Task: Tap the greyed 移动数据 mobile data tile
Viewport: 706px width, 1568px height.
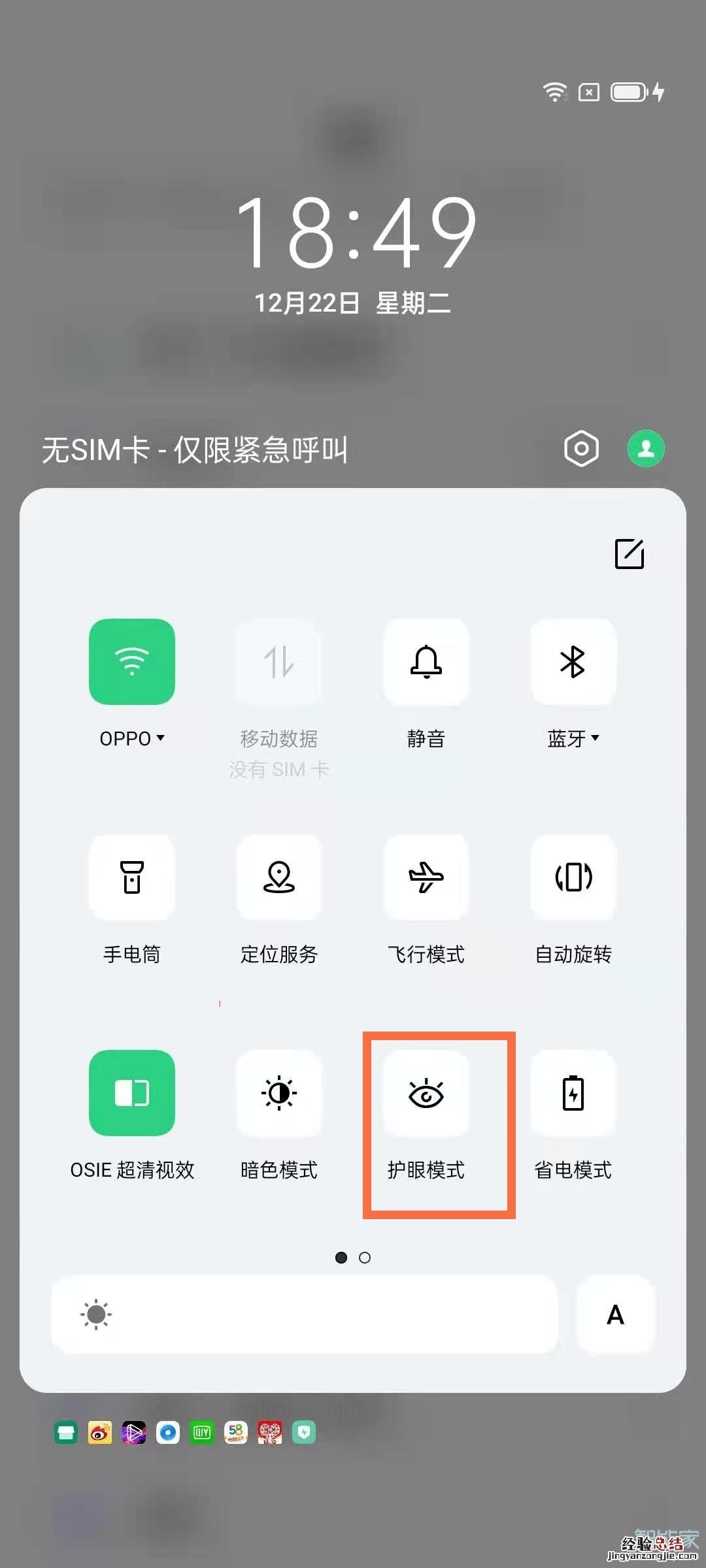Action: (x=279, y=662)
